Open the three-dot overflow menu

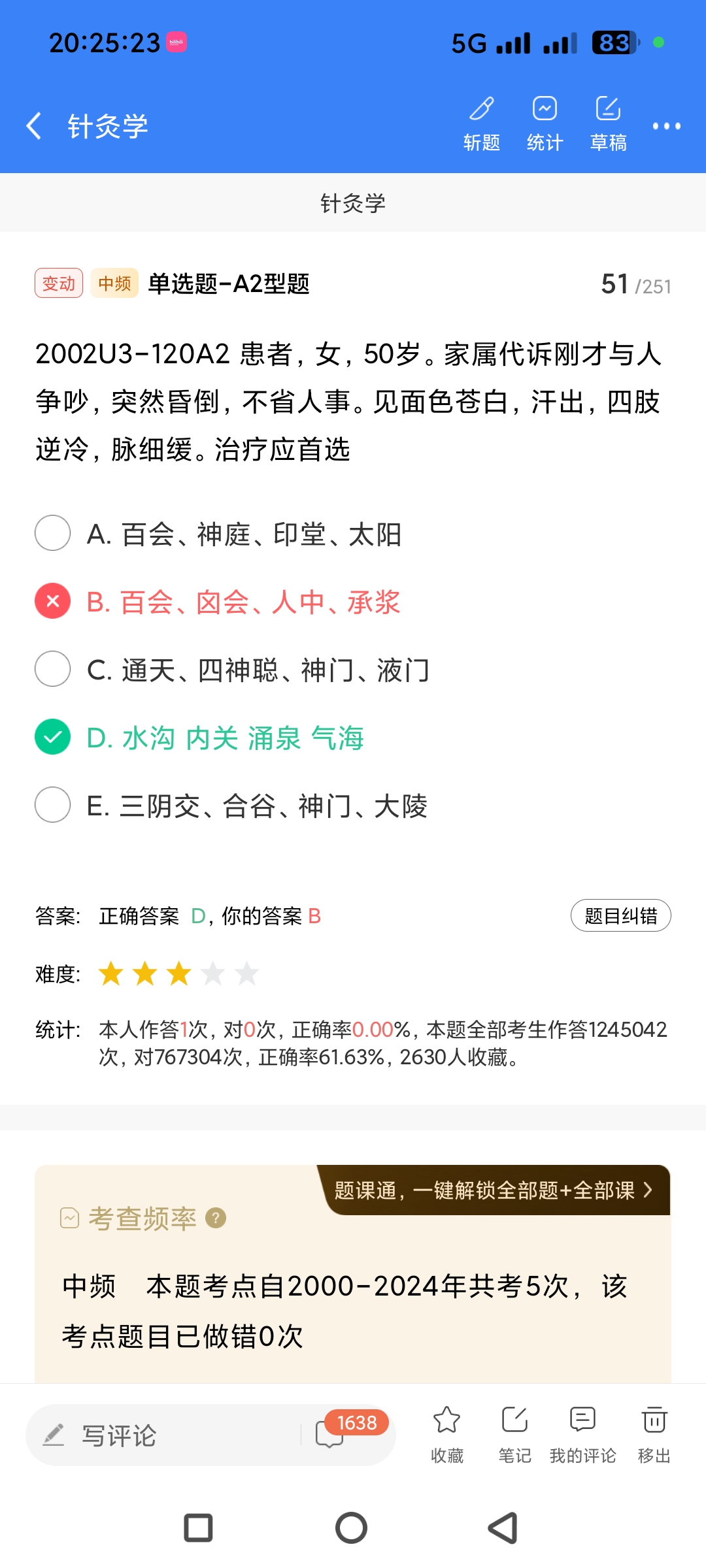(x=666, y=126)
